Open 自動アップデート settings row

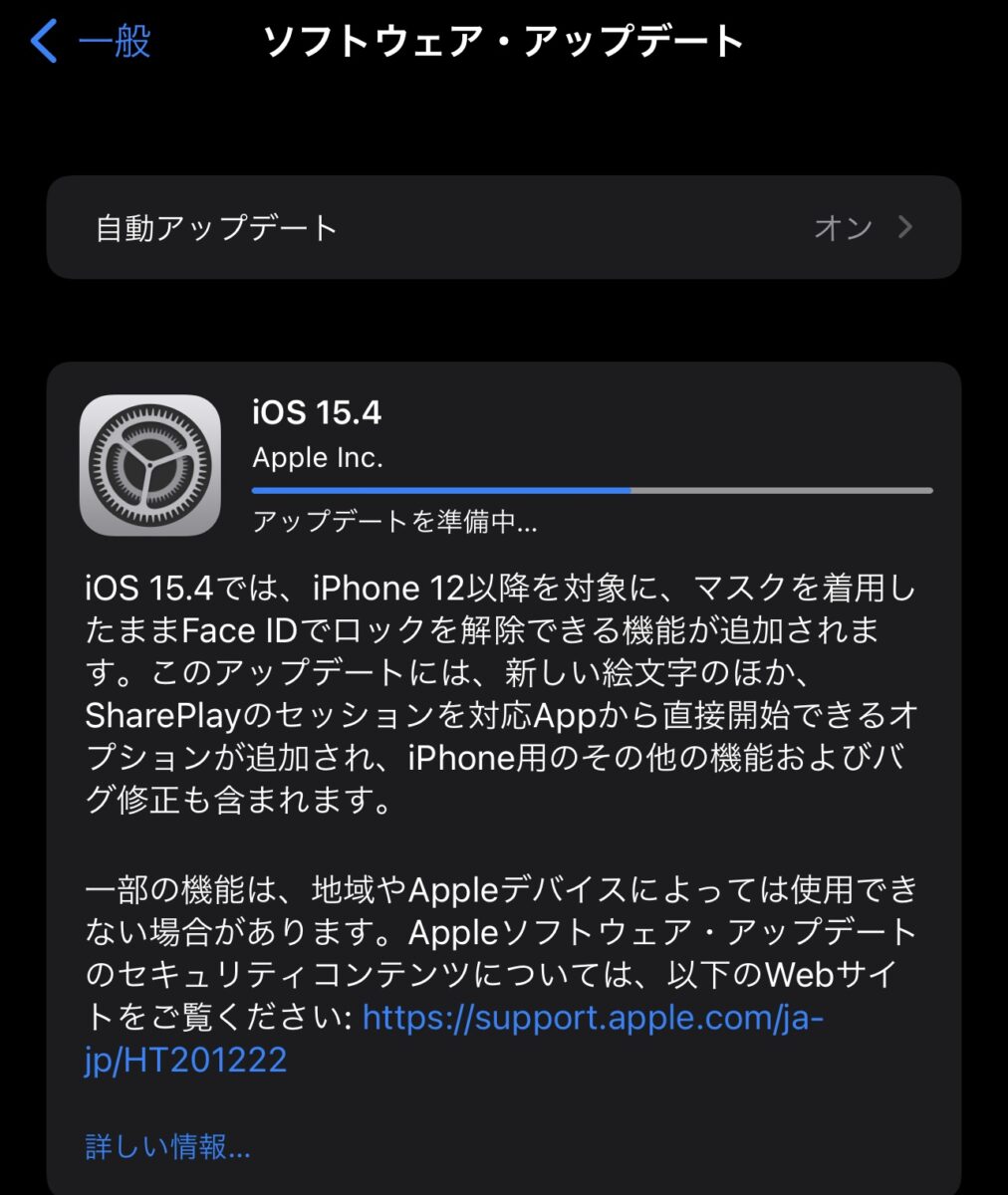tap(503, 228)
